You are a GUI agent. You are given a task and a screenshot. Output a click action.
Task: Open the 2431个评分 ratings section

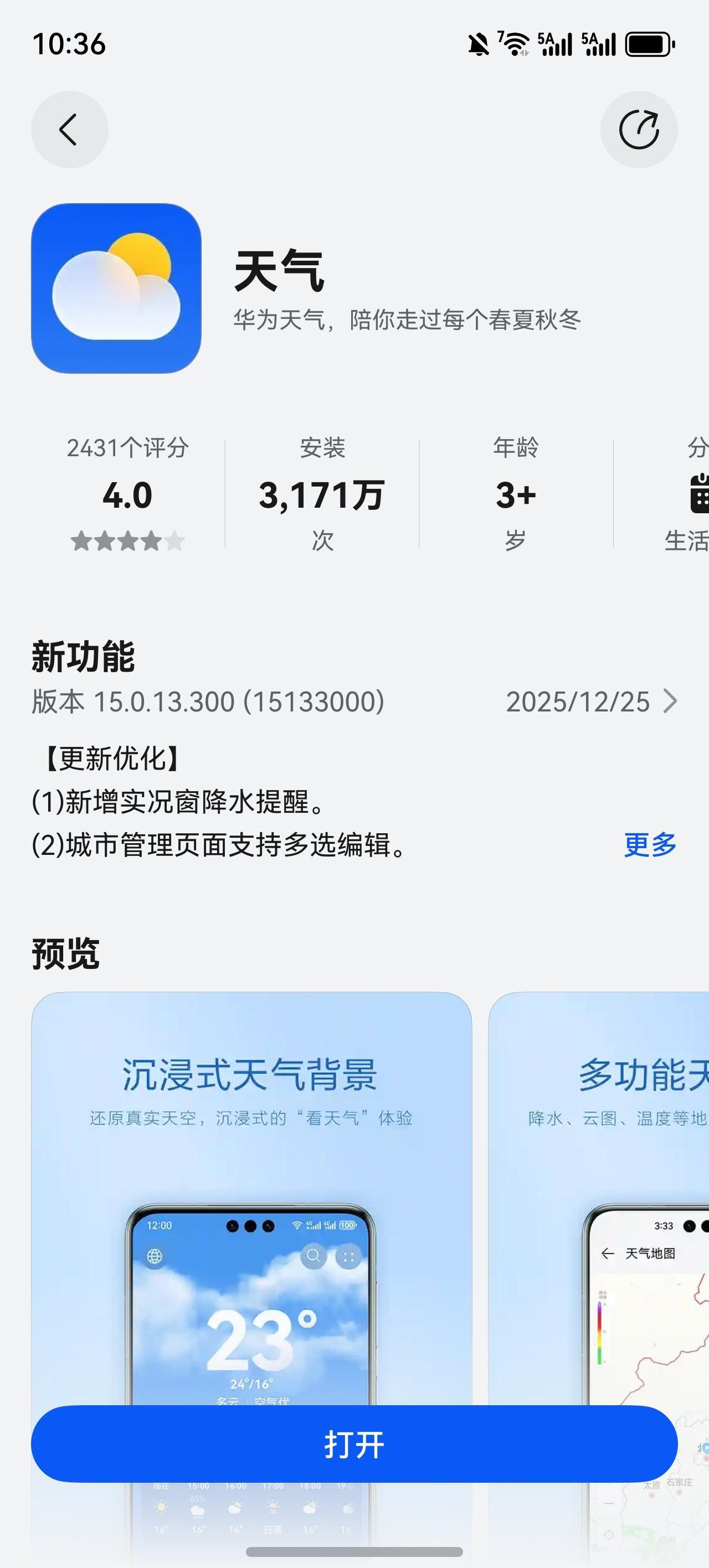(127, 448)
